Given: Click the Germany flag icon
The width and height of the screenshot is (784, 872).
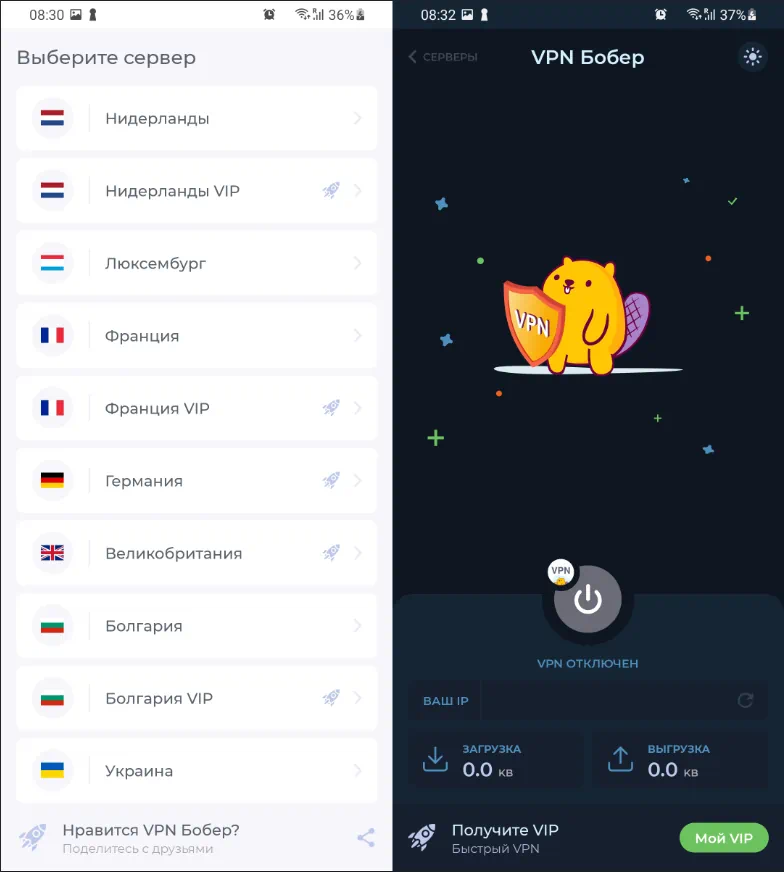Looking at the screenshot, I should coord(51,480).
